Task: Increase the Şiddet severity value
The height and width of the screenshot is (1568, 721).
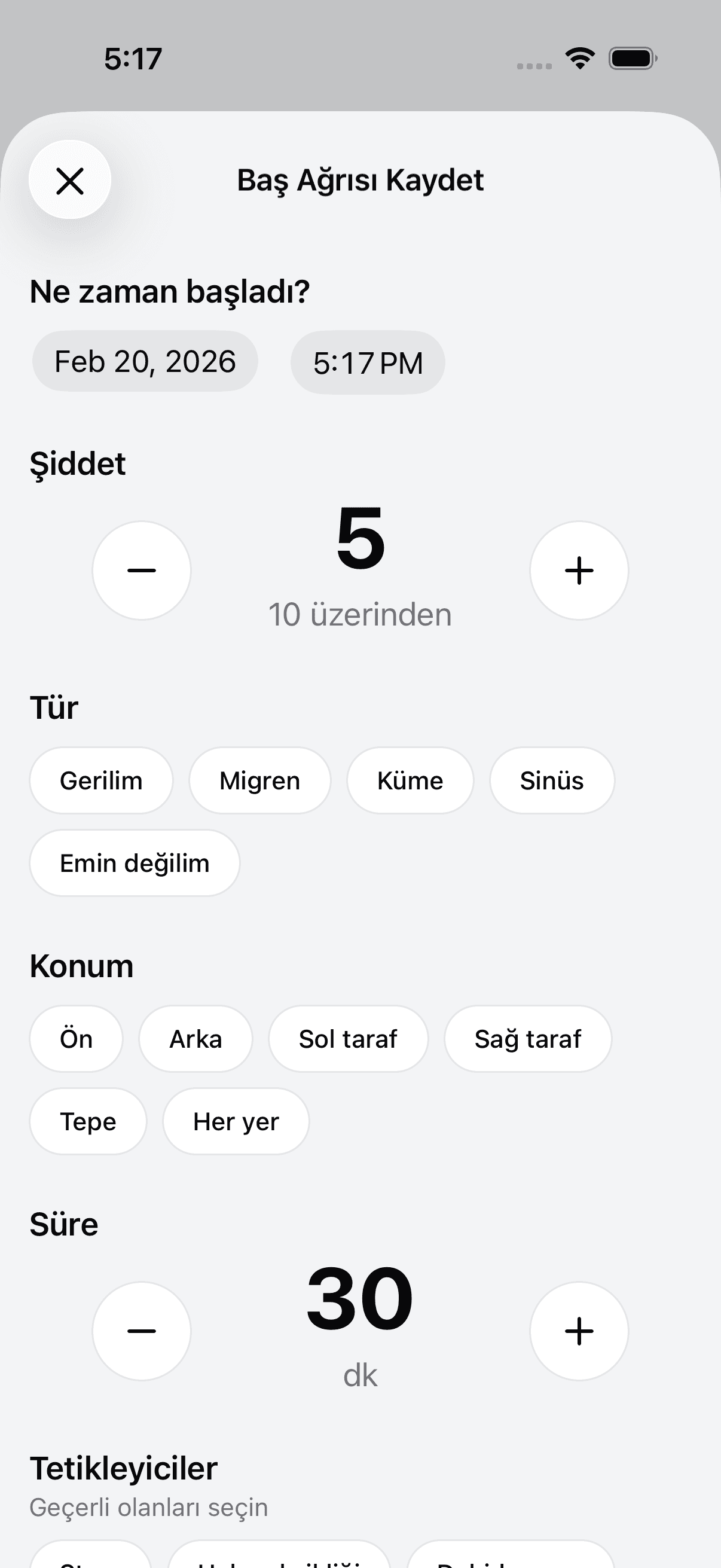Action: click(x=579, y=571)
